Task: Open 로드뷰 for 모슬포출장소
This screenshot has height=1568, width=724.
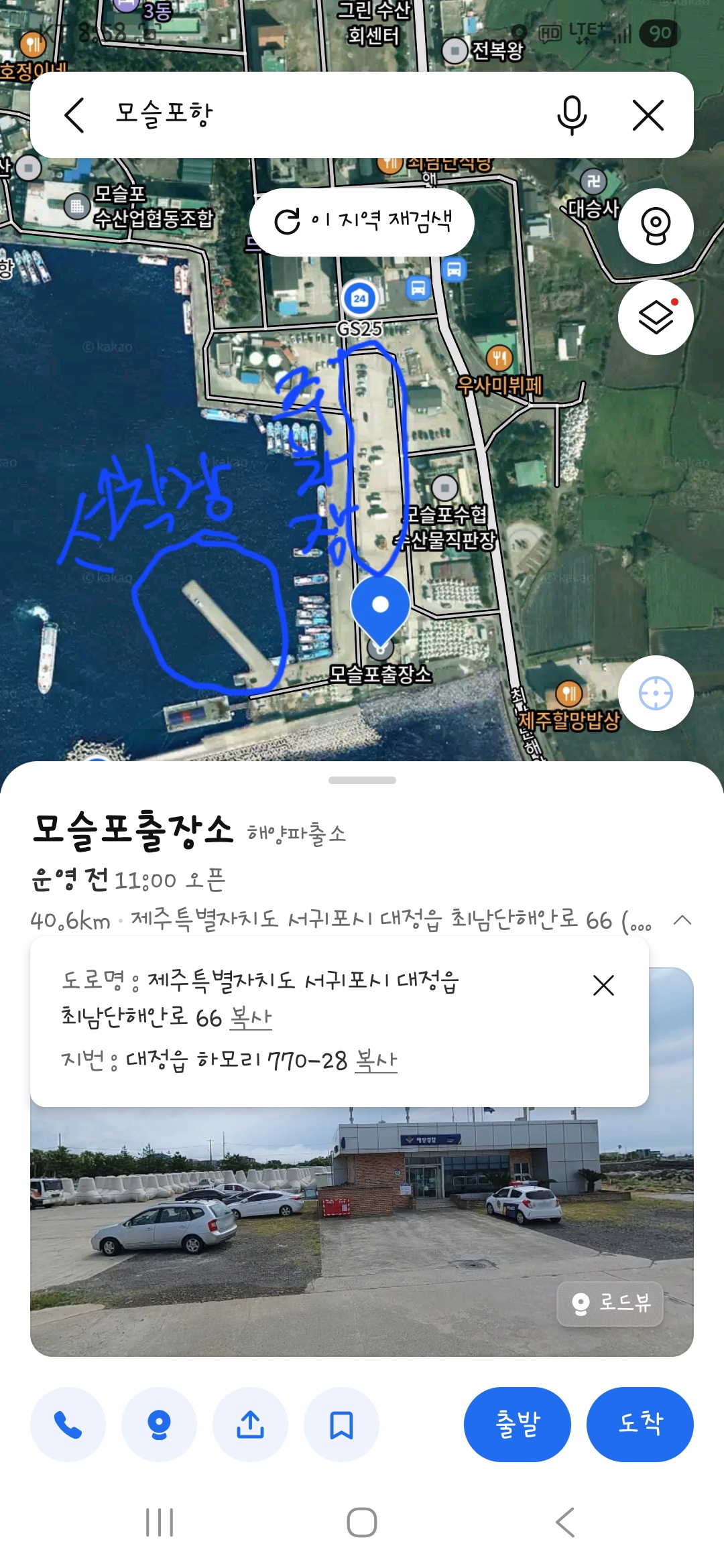Action: (609, 1303)
